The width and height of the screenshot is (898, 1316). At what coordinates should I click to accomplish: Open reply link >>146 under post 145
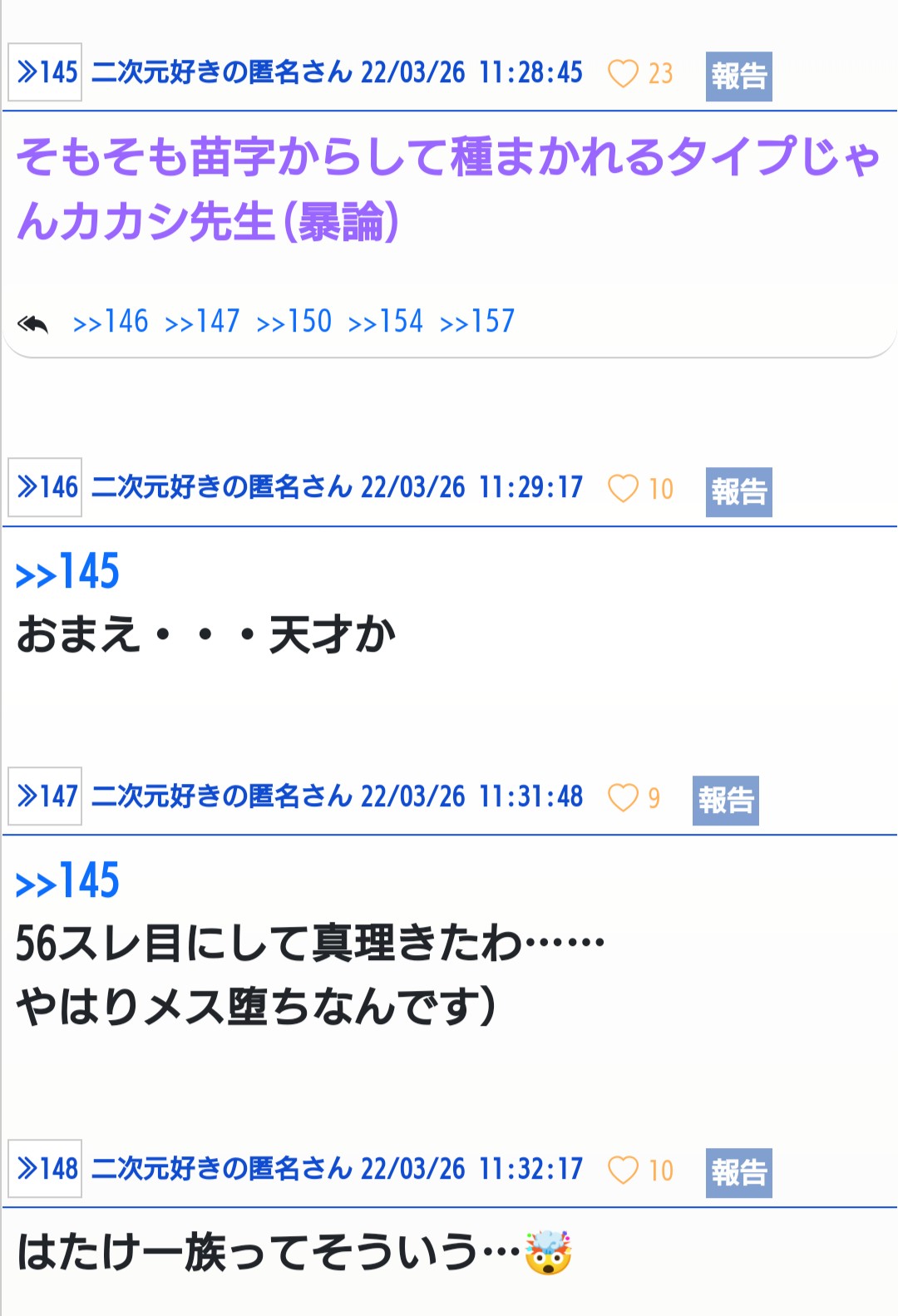pyautogui.click(x=111, y=322)
